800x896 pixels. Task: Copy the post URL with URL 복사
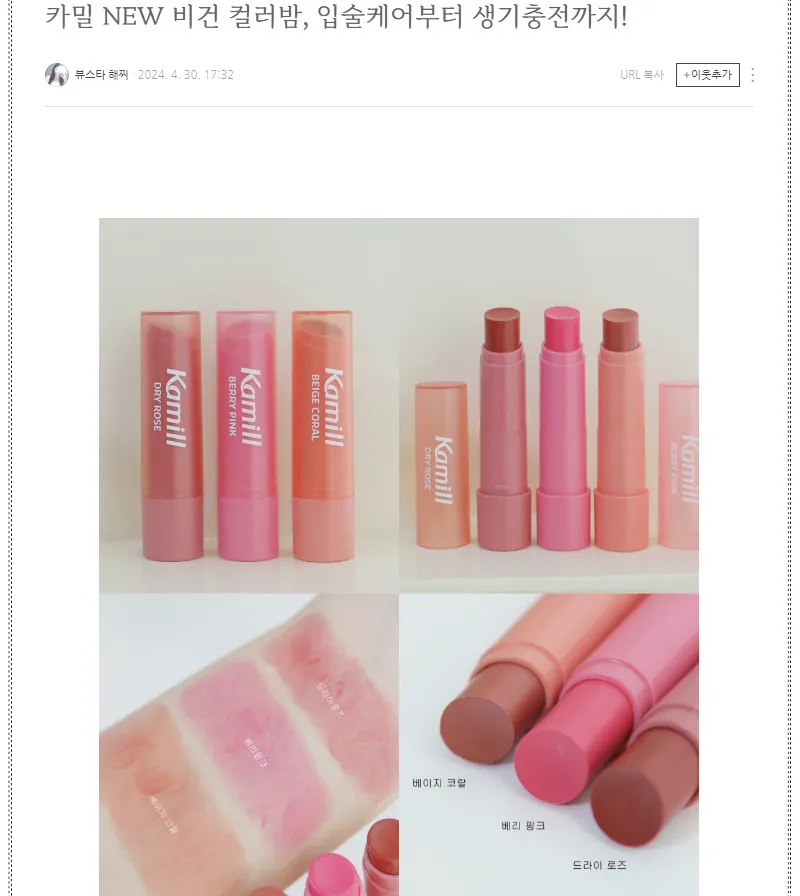pyautogui.click(x=641, y=75)
